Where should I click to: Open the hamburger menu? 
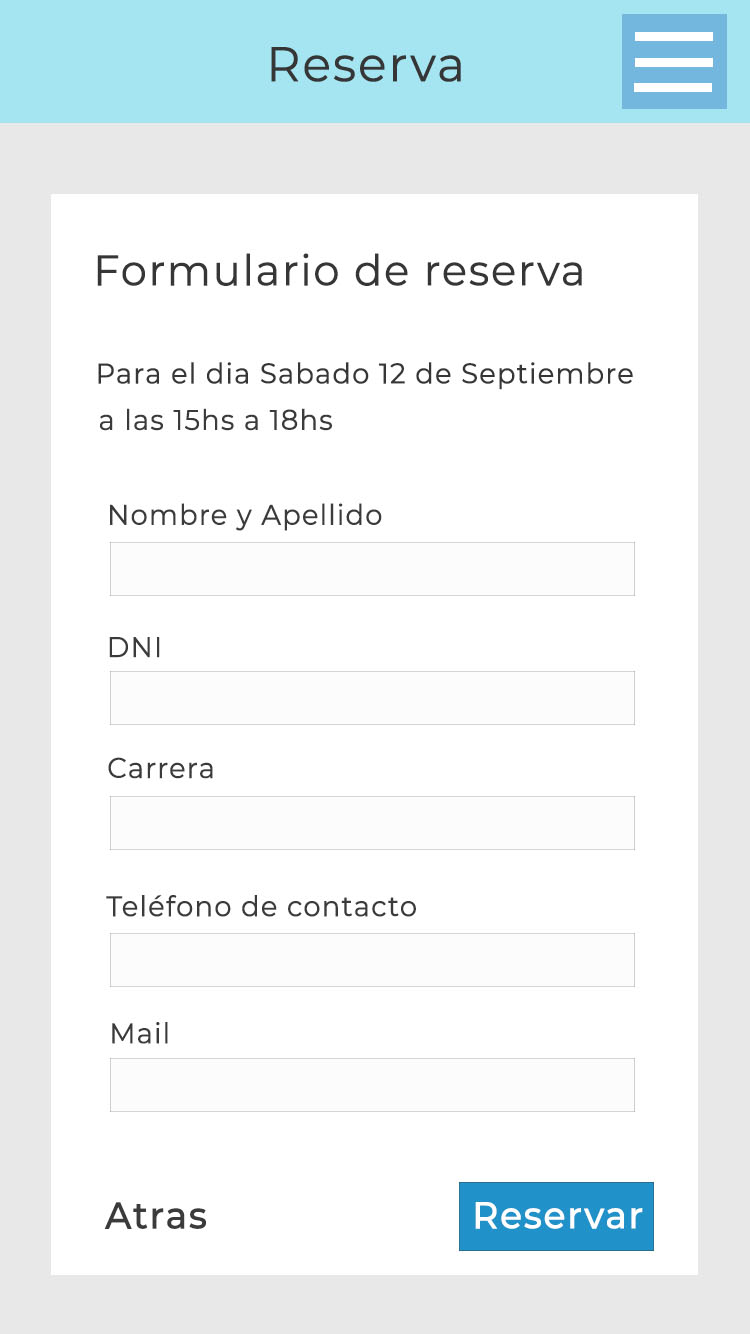click(674, 62)
